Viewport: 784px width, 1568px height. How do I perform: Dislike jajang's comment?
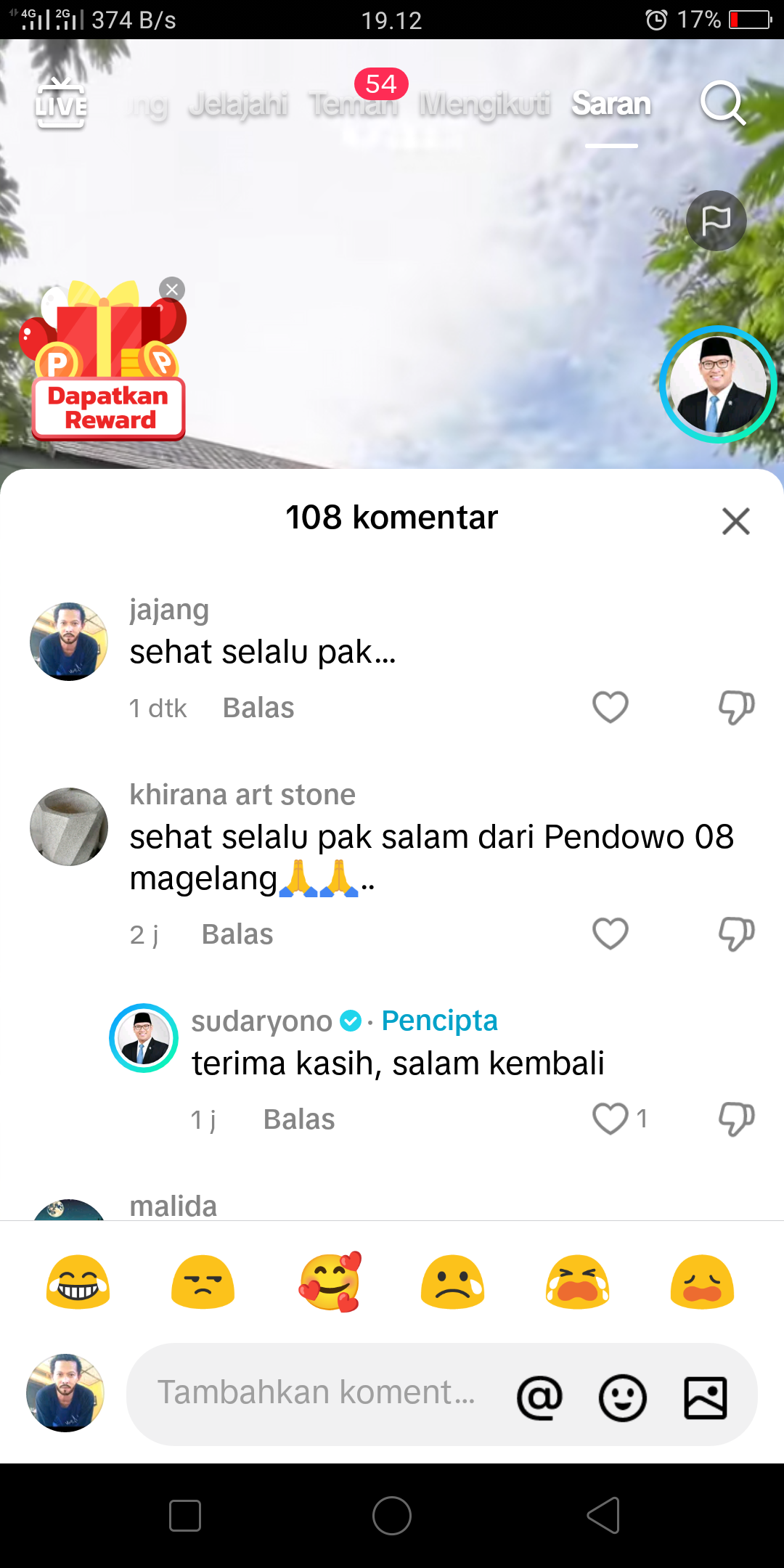click(736, 707)
